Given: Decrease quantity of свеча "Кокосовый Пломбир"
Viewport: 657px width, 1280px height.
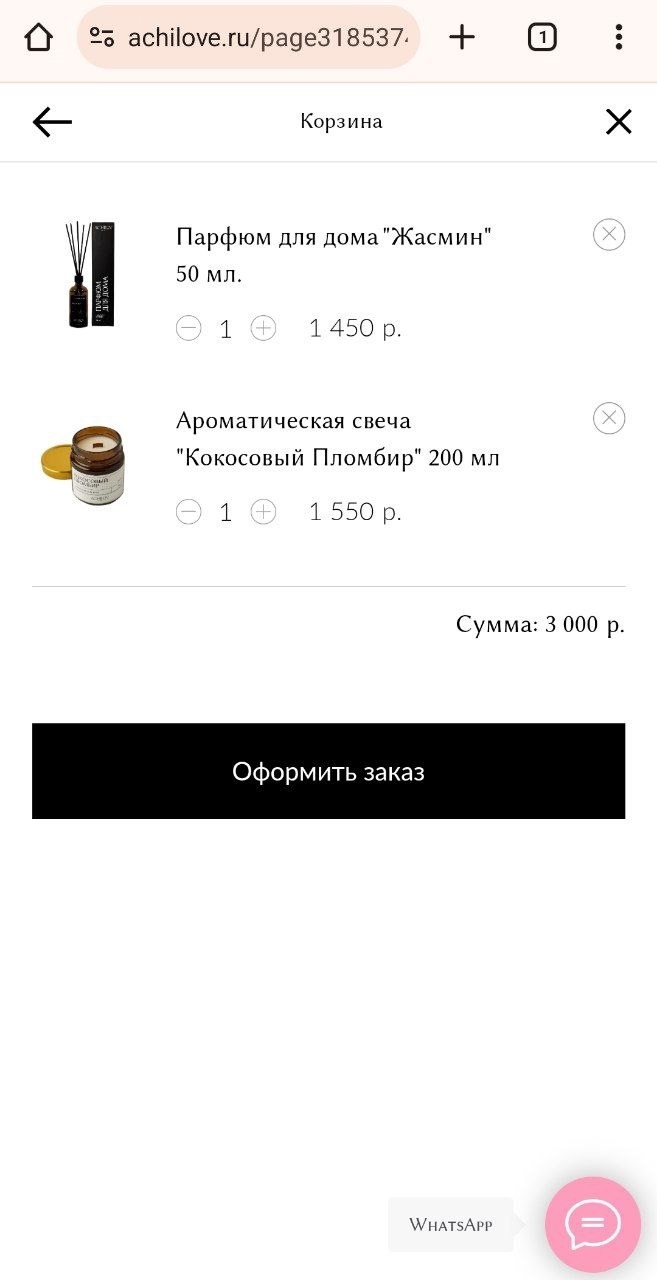Looking at the screenshot, I should [189, 512].
